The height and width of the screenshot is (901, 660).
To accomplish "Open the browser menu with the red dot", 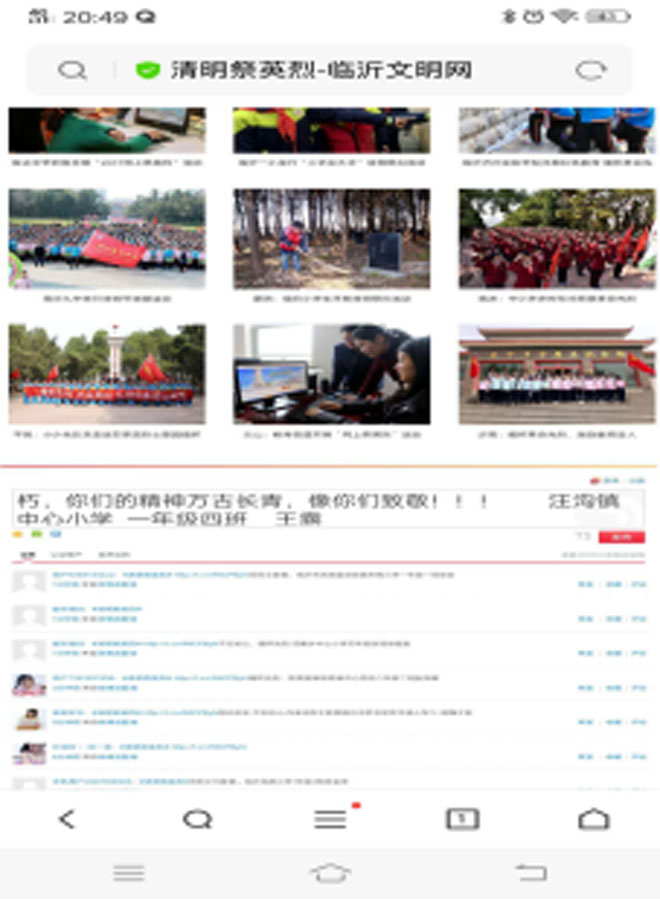I will tap(330, 819).
